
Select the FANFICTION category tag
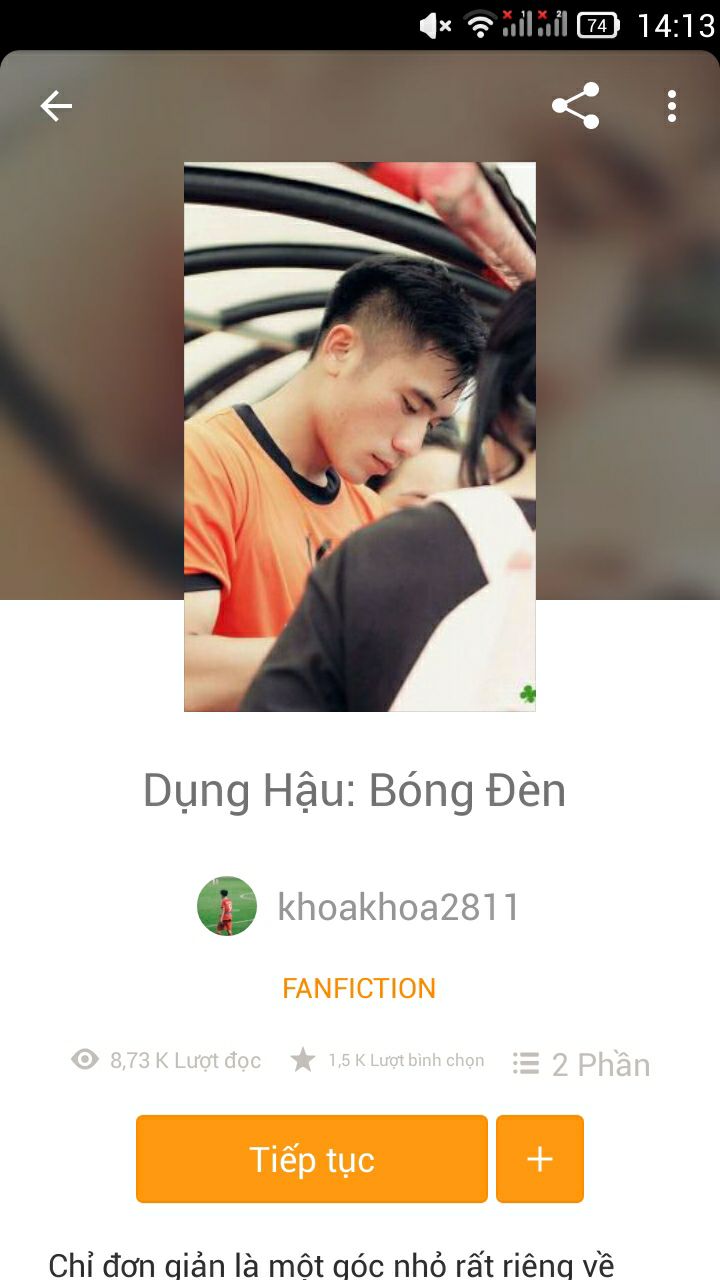click(x=359, y=989)
